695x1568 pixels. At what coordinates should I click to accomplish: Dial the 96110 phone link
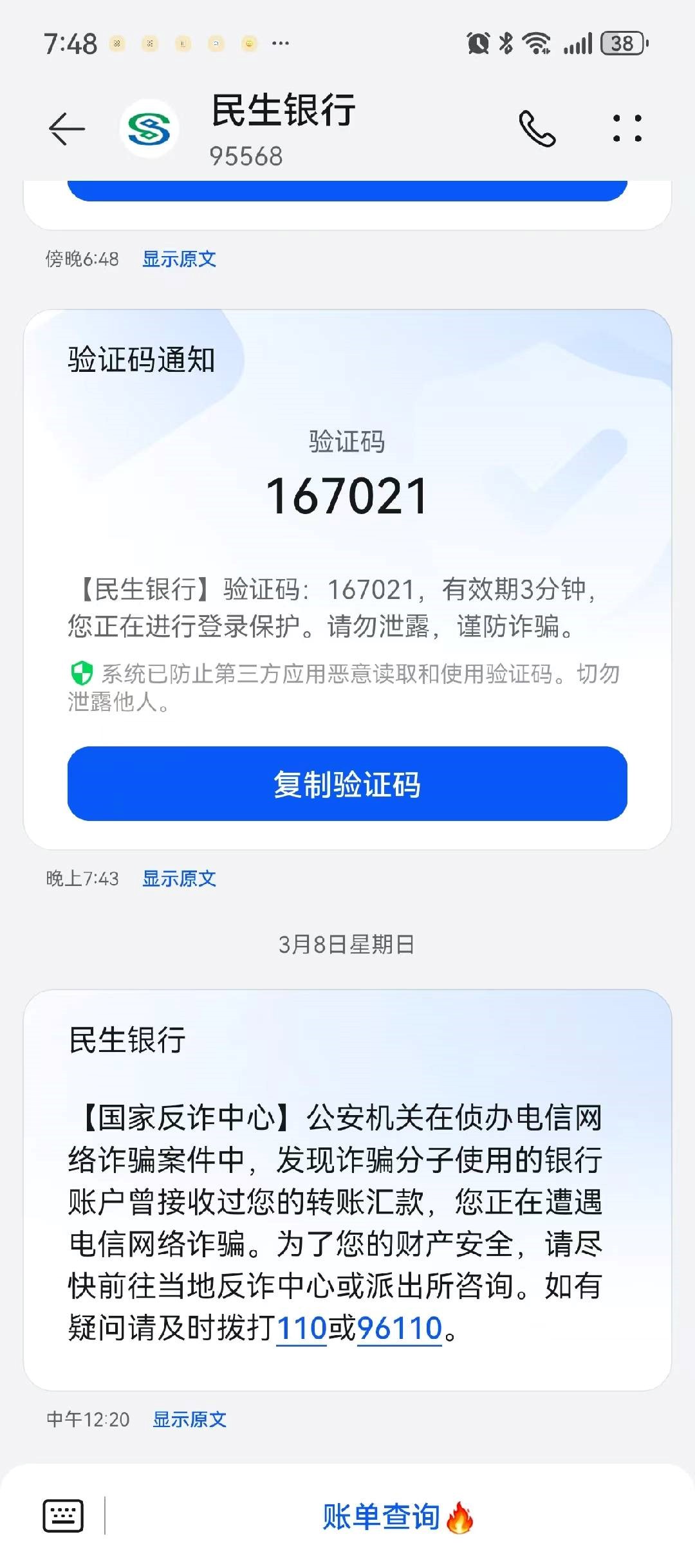399,1328
